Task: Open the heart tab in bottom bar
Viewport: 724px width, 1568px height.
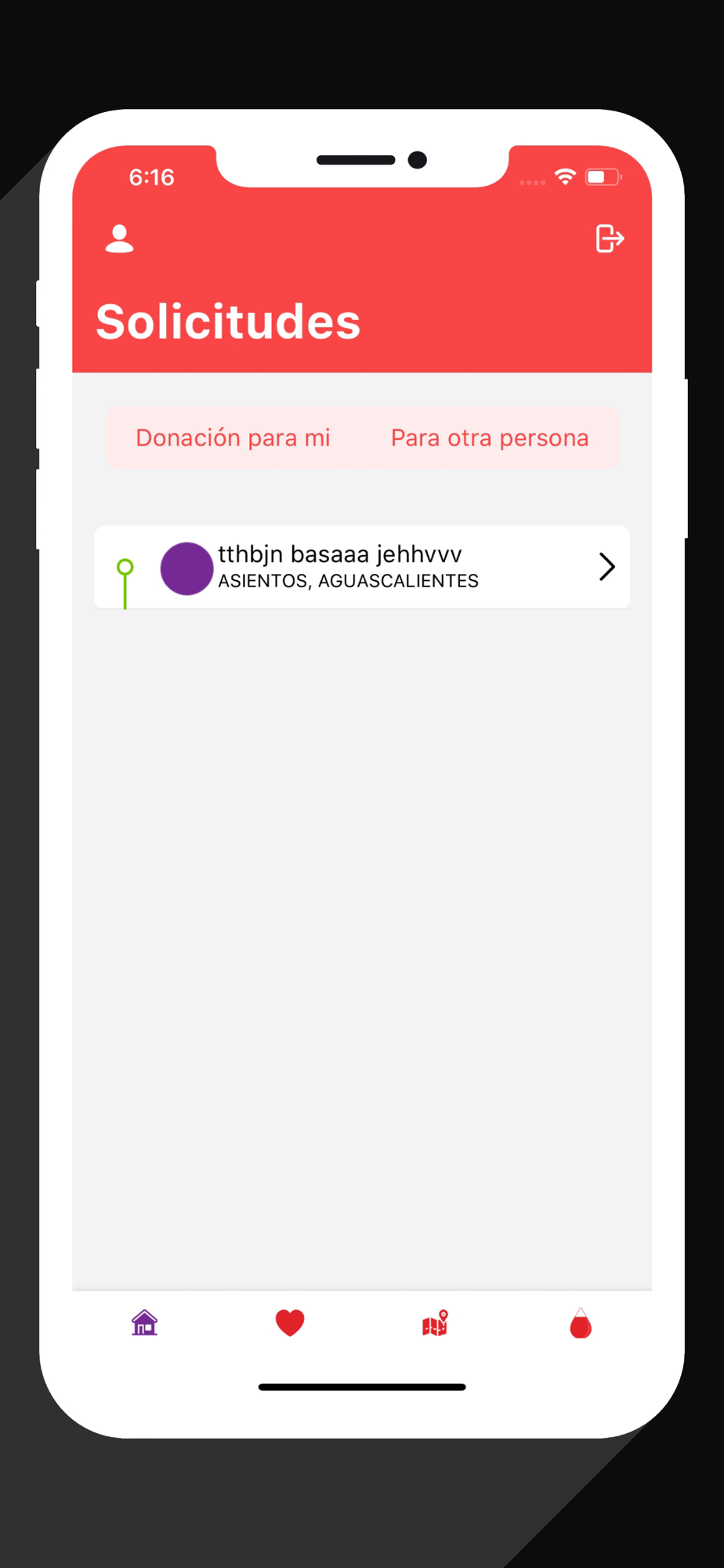Action: pyautogui.click(x=290, y=1323)
